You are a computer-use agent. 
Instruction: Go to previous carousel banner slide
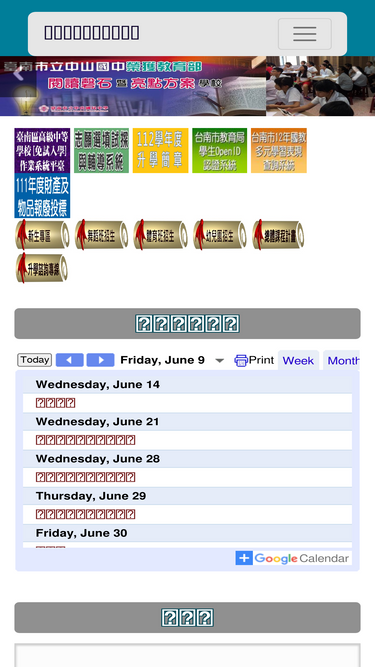(x=18, y=74)
